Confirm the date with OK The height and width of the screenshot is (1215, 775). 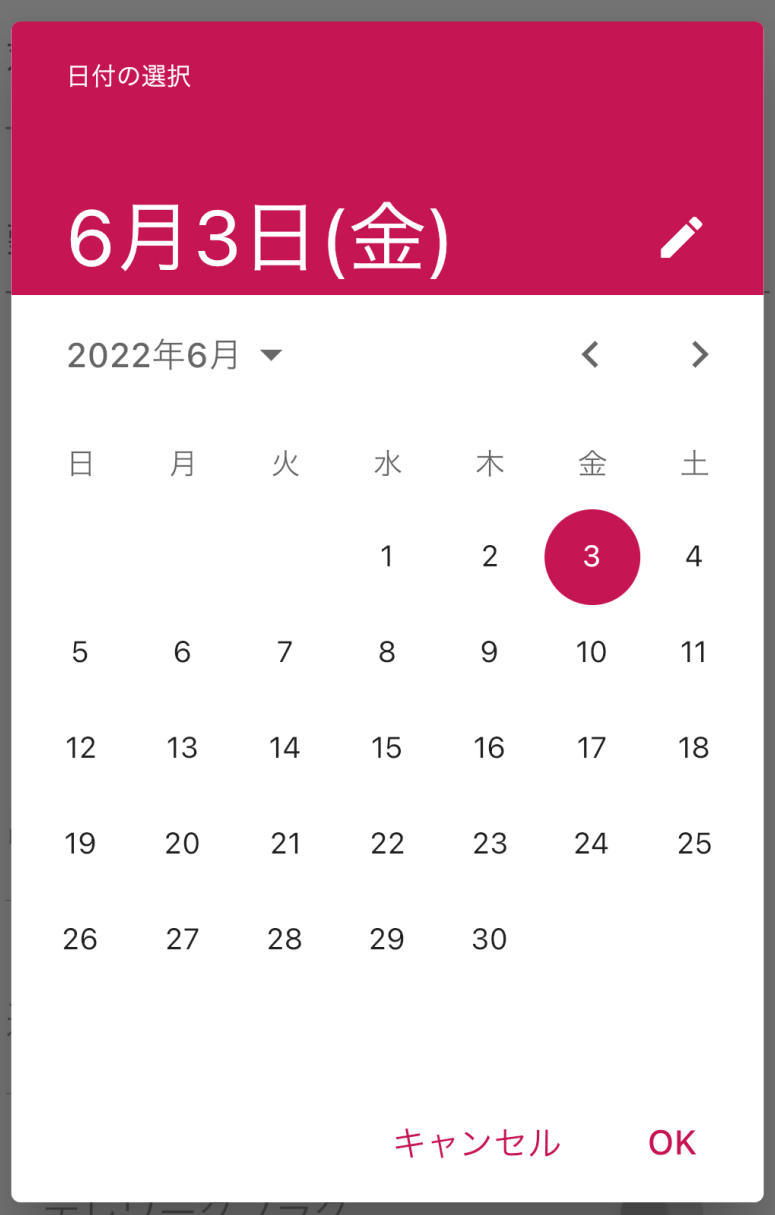[x=672, y=1142]
